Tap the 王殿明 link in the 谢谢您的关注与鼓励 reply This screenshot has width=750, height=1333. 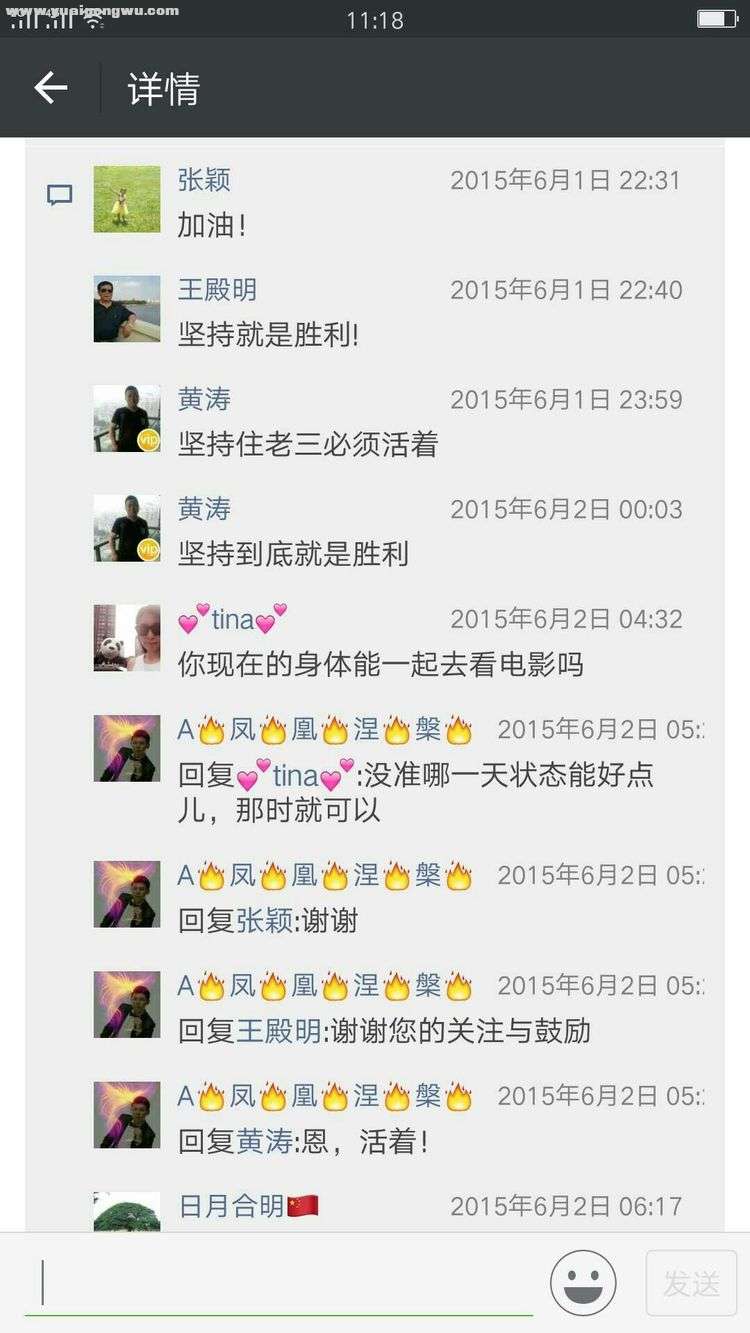(x=278, y=1031)
